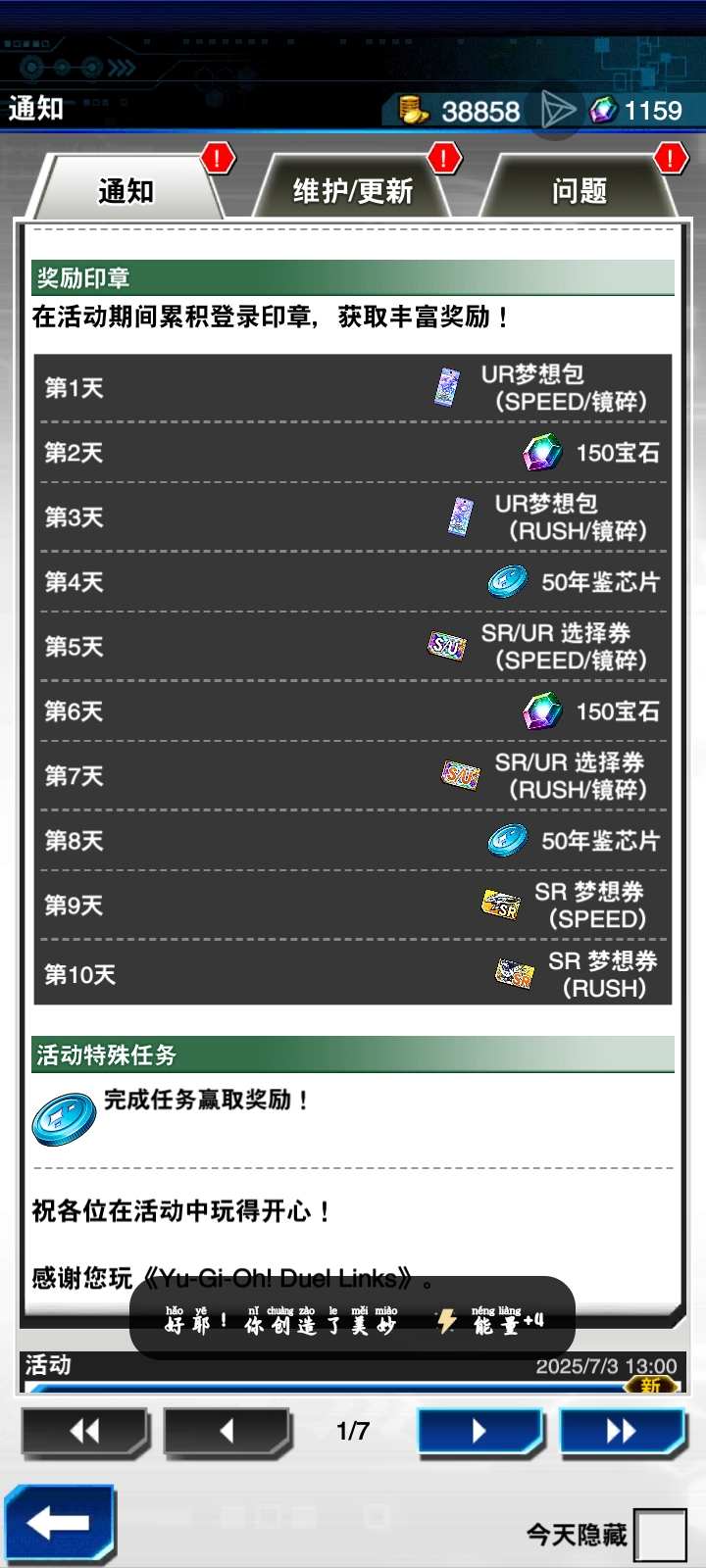Jump to the last notification page
The height and width of the screenshot is (1568, 706).
tap(622, 1432)
